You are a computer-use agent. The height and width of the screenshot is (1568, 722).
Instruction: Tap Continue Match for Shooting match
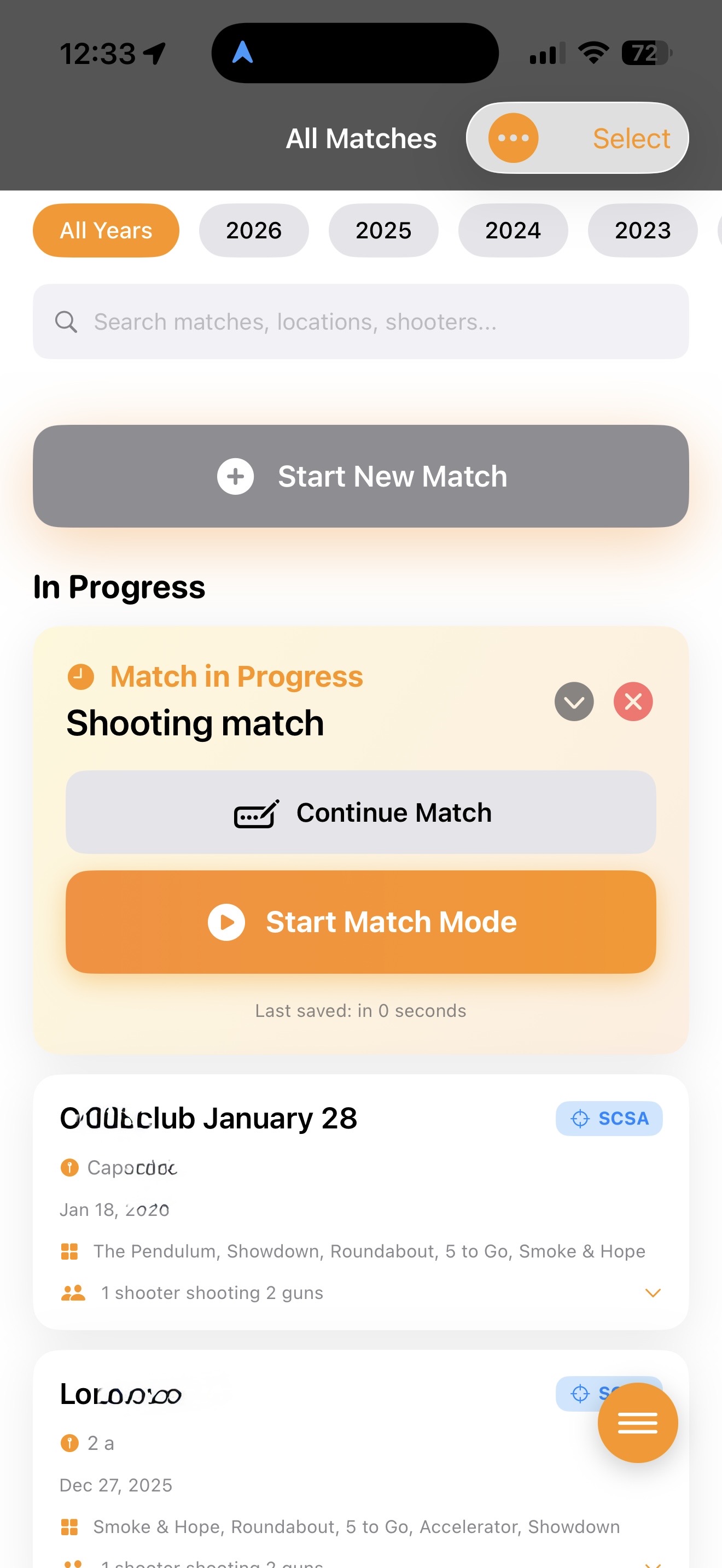[x=361, y=812]
